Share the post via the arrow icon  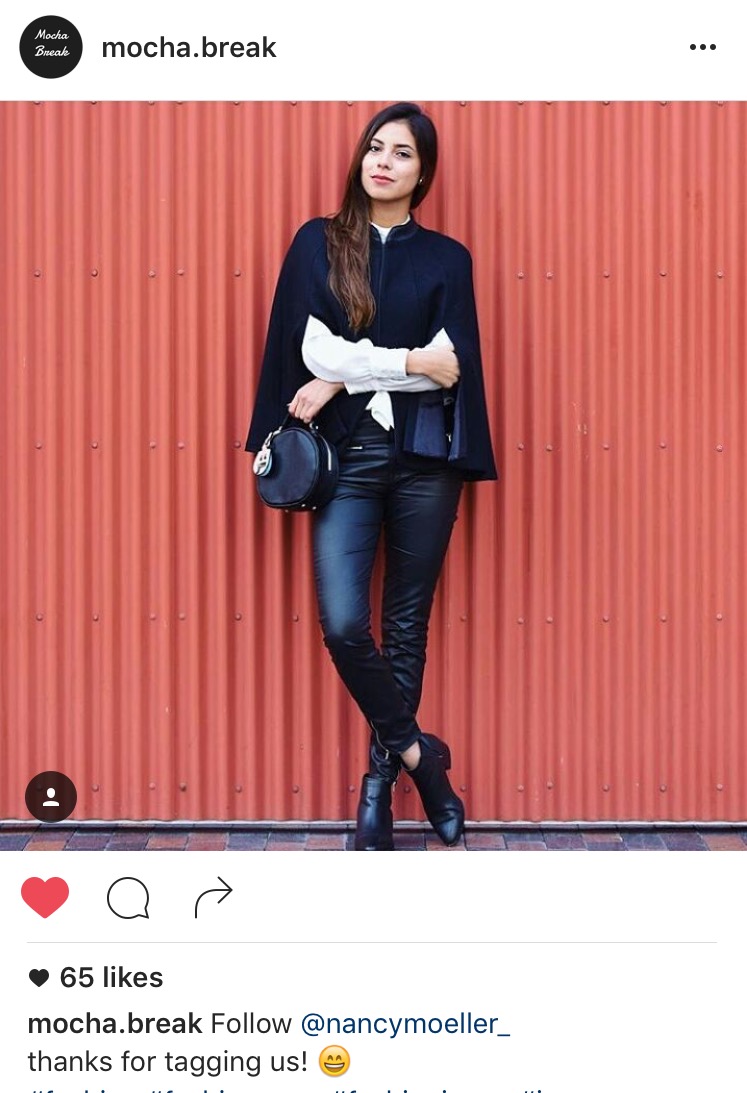click(213, 897)
